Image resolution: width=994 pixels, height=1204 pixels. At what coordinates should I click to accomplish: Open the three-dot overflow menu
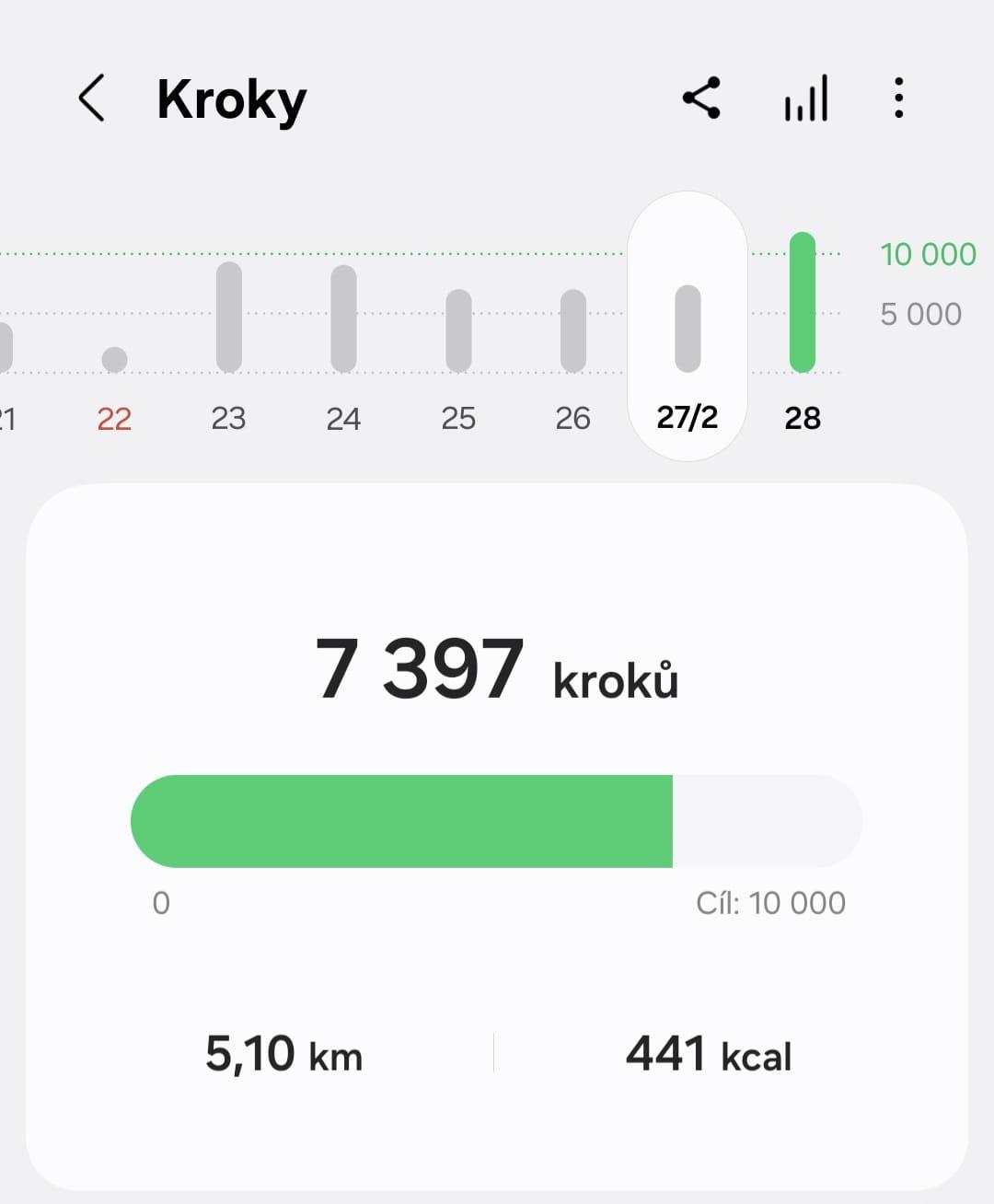(x=898, y=98)
